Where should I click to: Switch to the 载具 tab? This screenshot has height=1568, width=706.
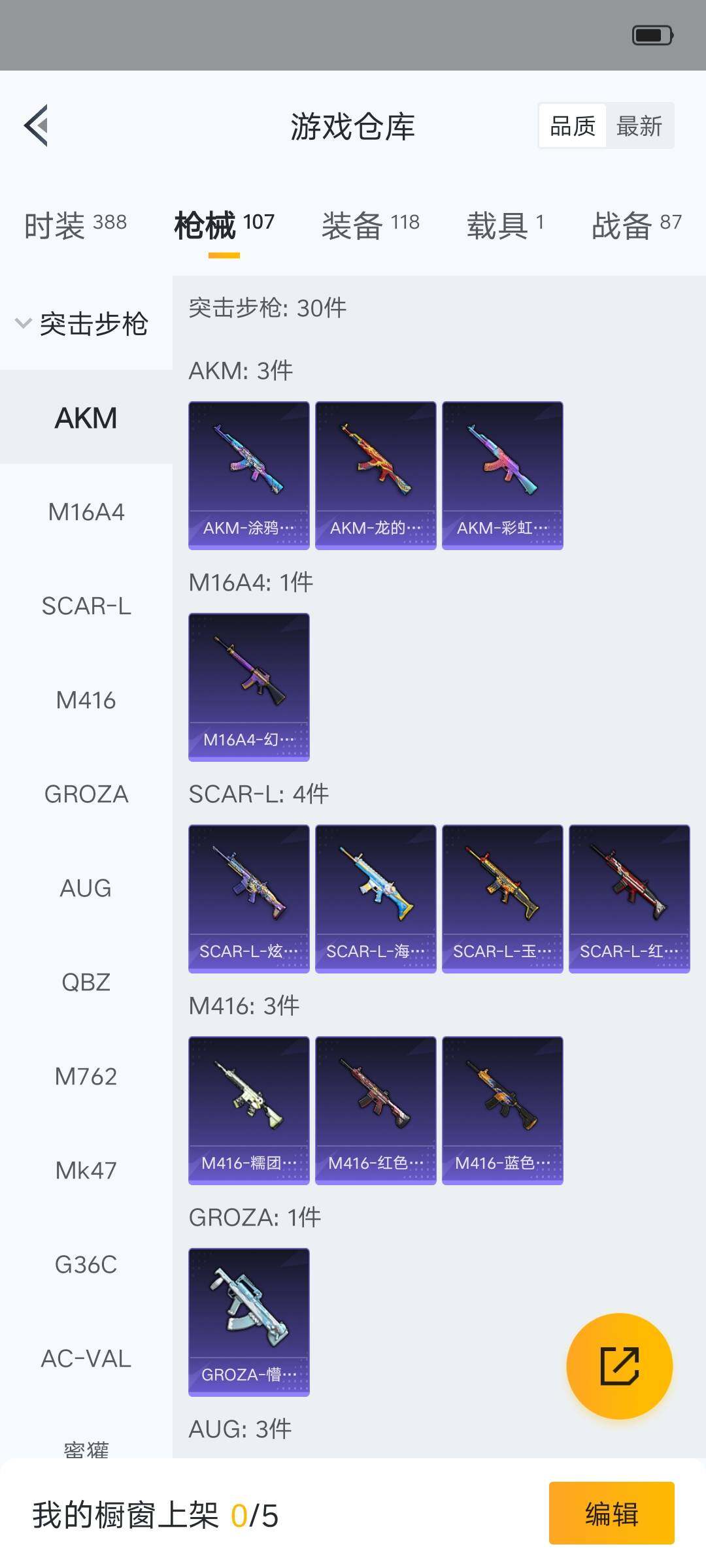505,225
